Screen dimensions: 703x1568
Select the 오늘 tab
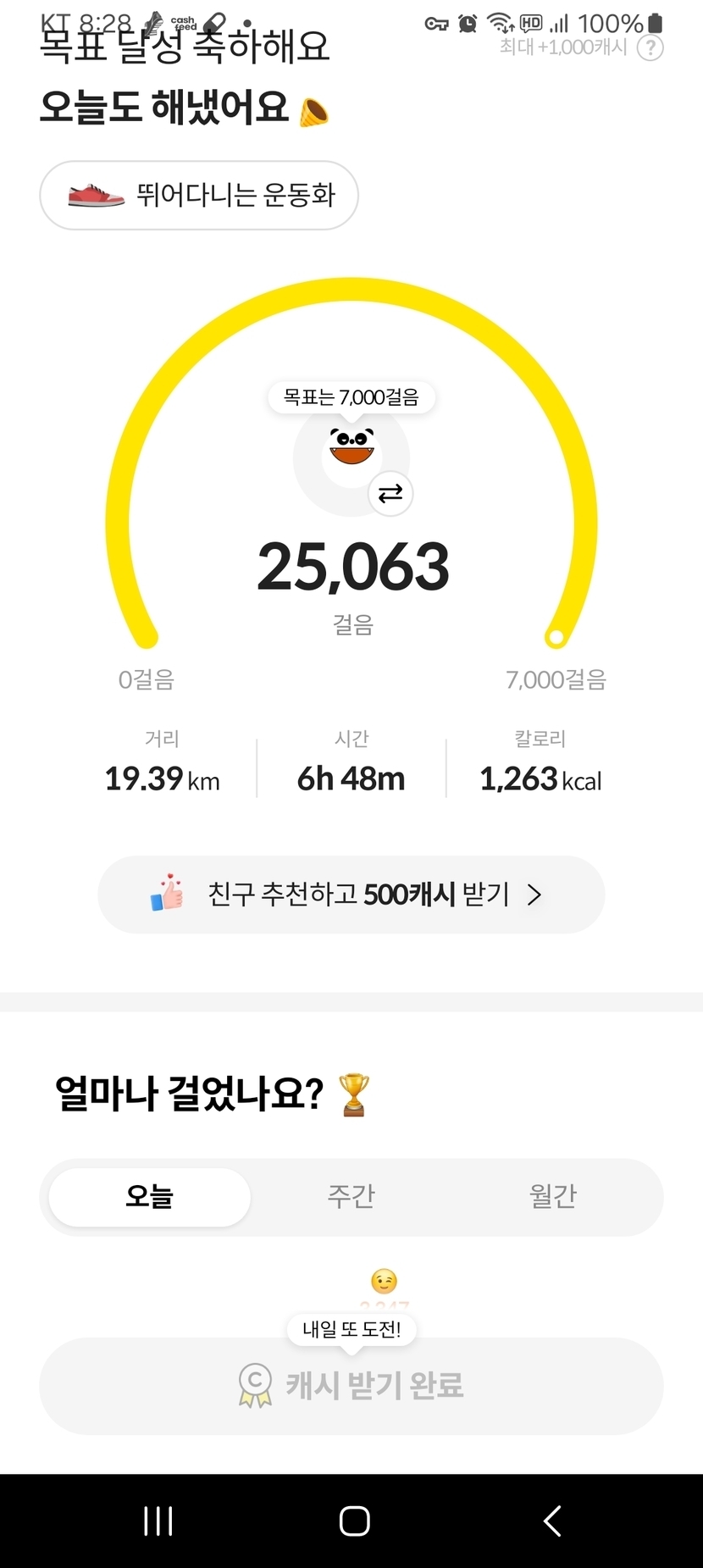click(x=149, y=1196)
